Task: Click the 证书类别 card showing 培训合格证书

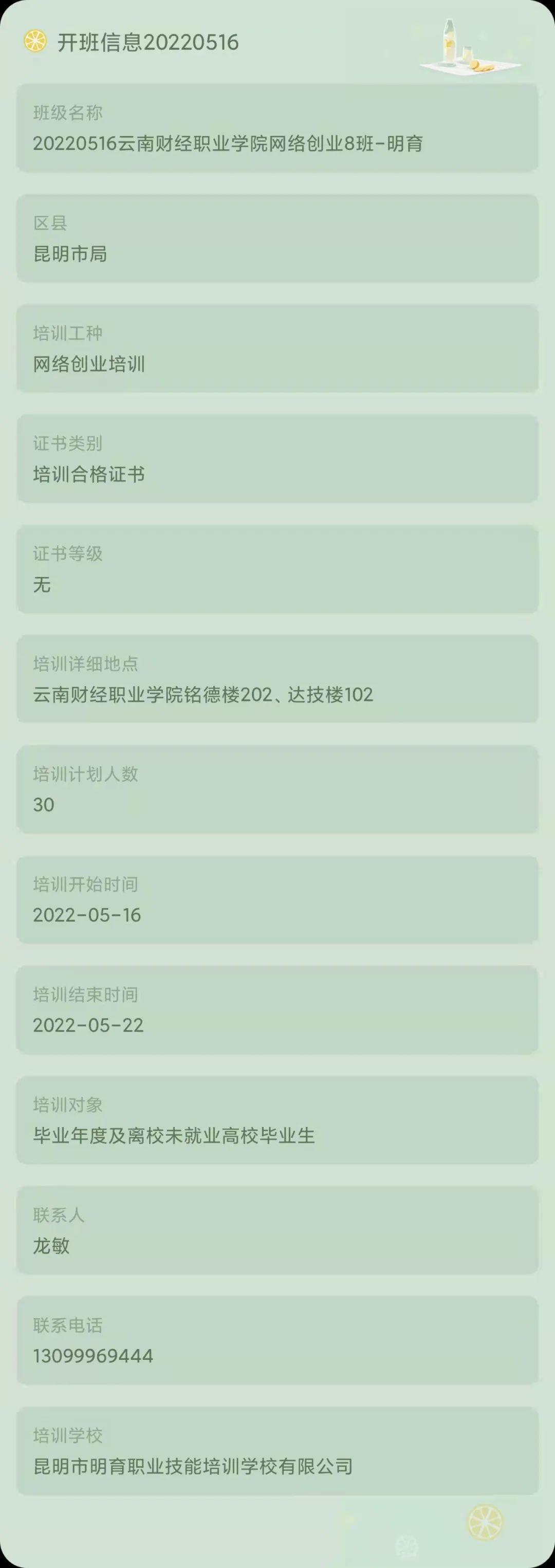Action: tap(277, 459)
